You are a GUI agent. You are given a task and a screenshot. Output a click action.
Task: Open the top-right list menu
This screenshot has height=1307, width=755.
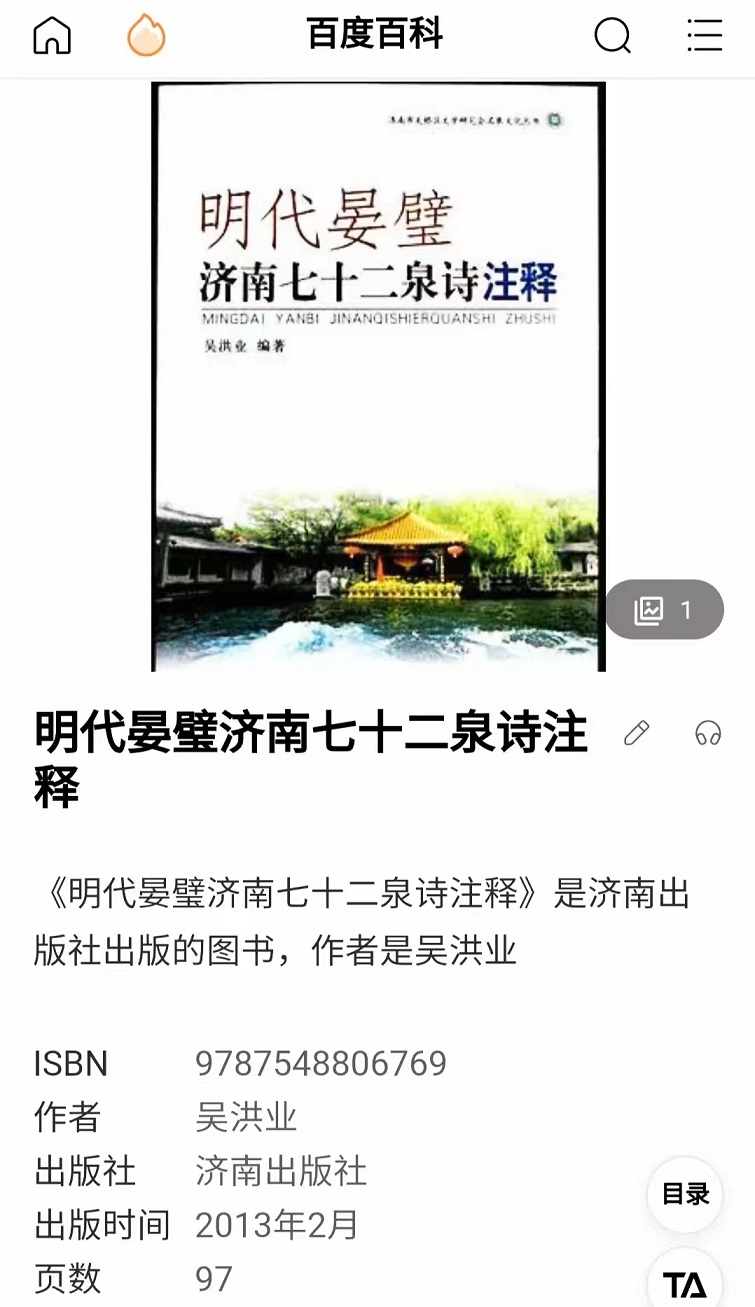[704, 36]
